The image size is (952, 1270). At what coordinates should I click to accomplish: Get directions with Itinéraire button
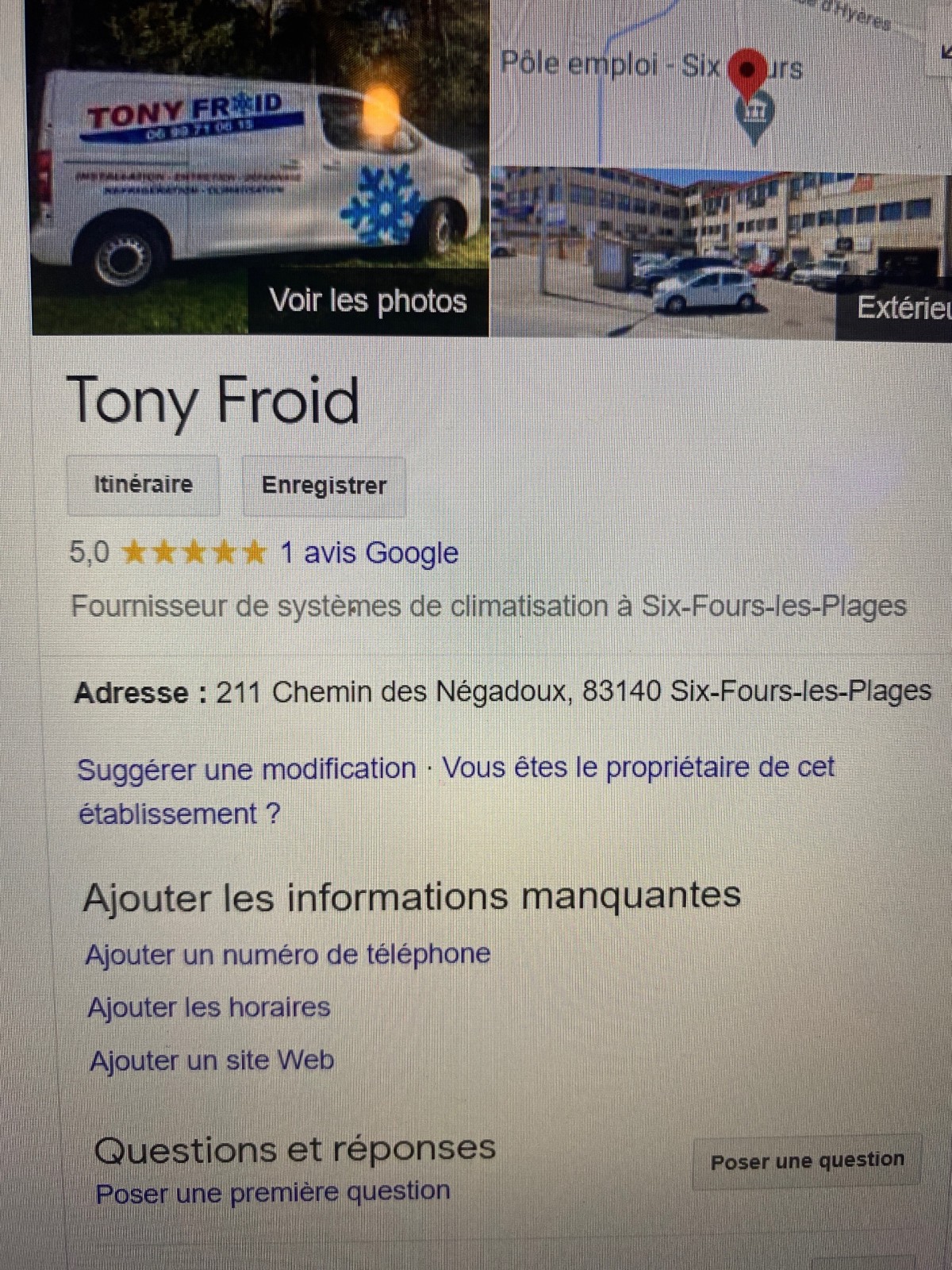144,485
